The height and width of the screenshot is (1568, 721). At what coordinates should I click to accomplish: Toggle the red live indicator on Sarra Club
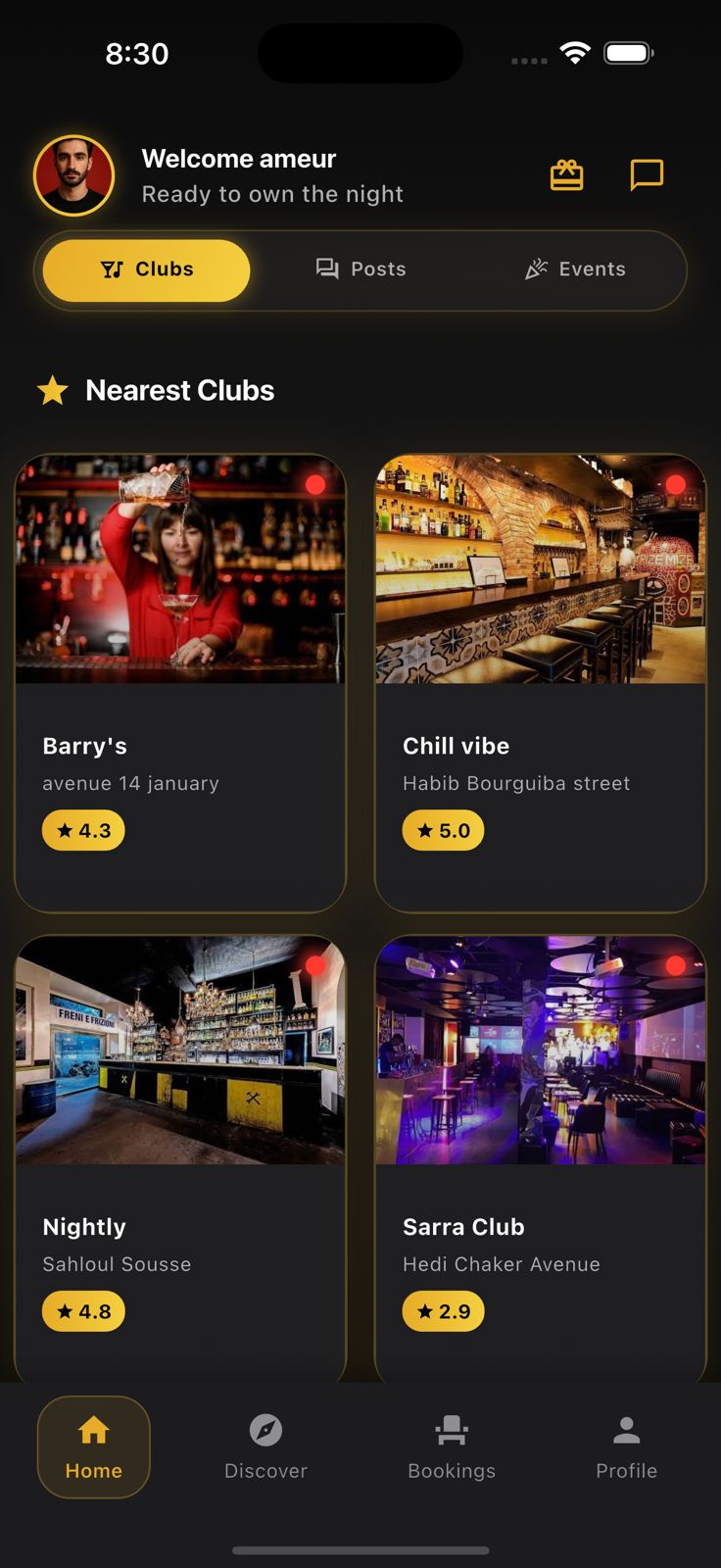pos(676,966)
